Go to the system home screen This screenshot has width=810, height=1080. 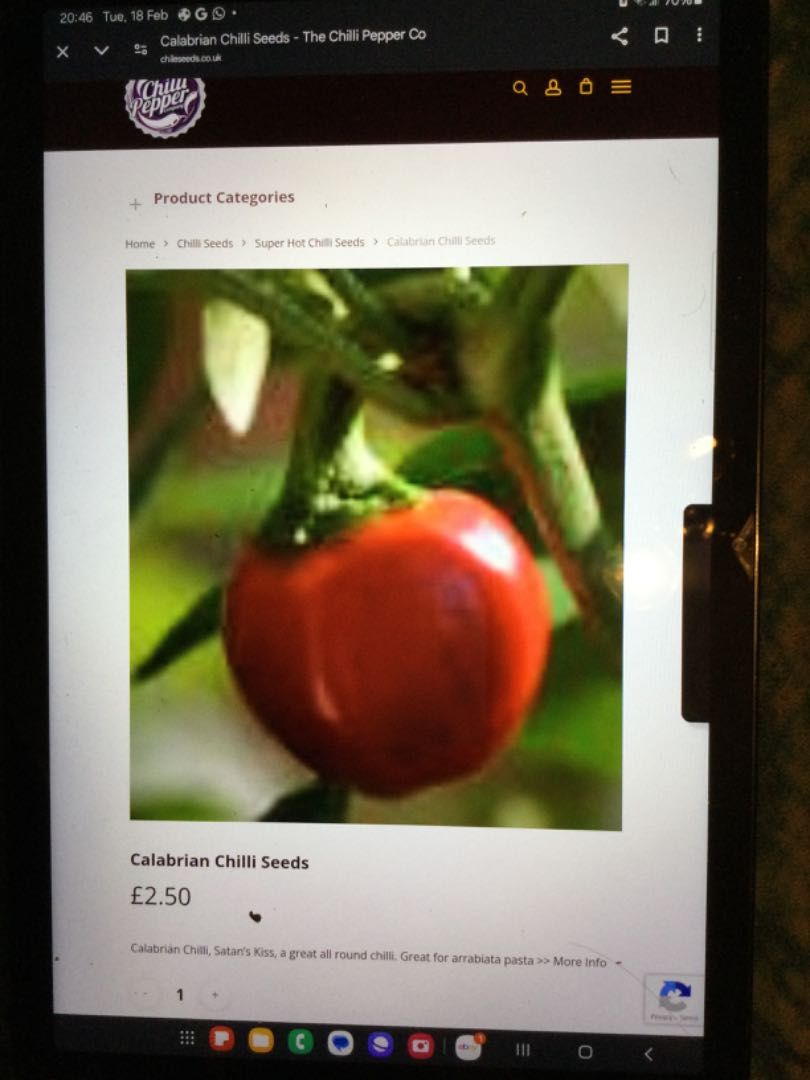585,1052
